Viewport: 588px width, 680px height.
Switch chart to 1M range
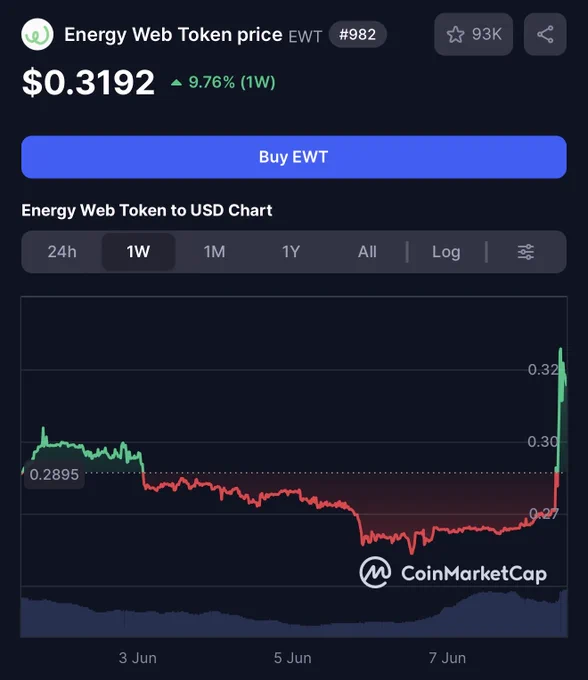click(x=214, y=252)
